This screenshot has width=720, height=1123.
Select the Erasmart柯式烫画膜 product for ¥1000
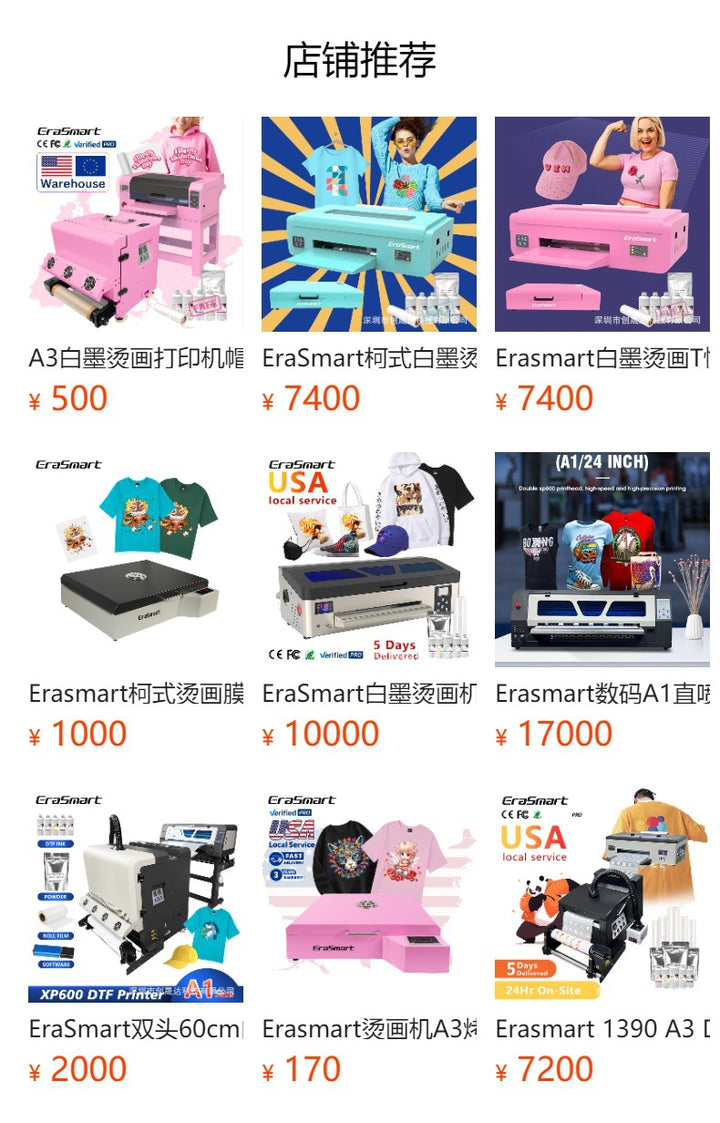(135, 559)
